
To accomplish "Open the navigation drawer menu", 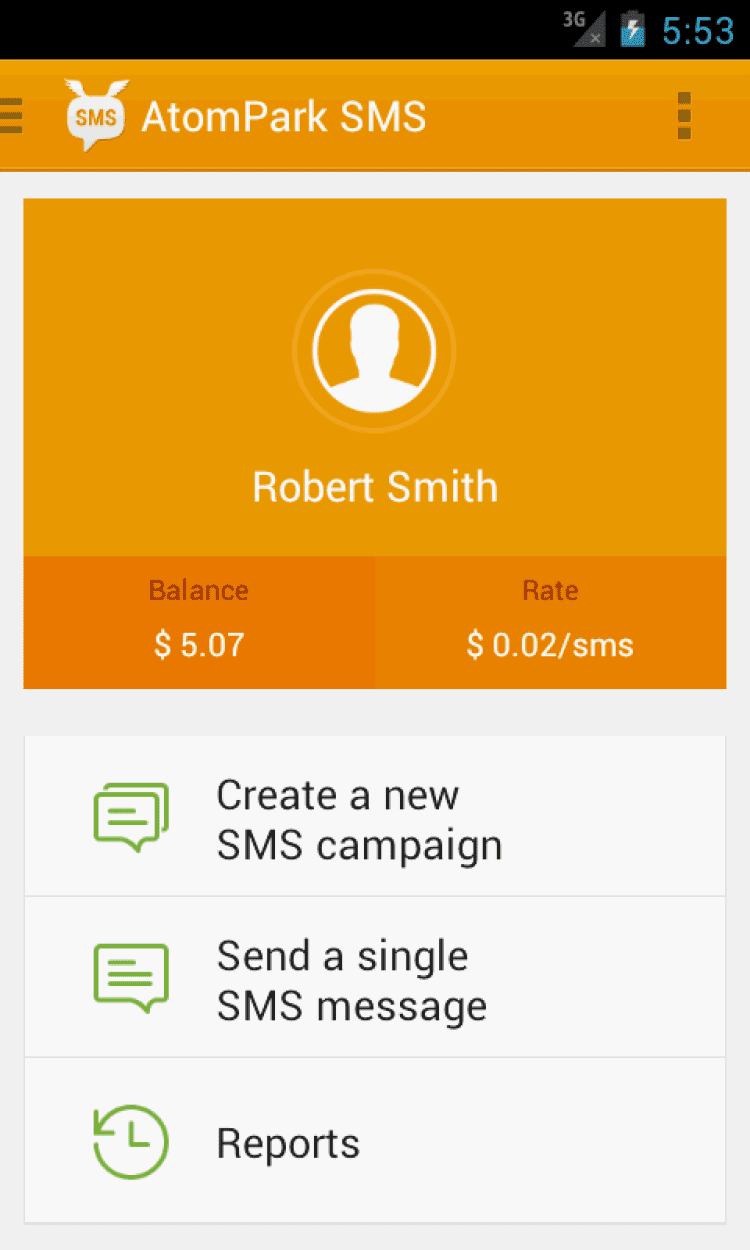I will (x=12, y=116).
